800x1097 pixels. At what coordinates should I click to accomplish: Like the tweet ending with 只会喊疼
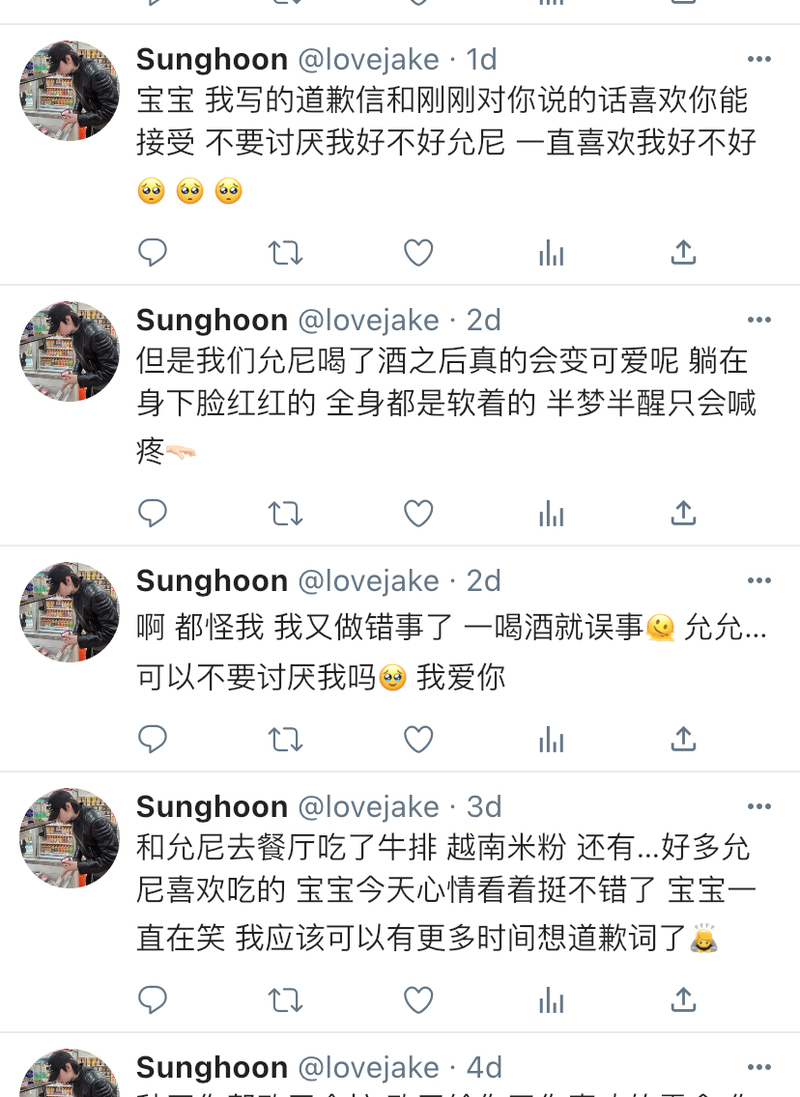[418, 514]
